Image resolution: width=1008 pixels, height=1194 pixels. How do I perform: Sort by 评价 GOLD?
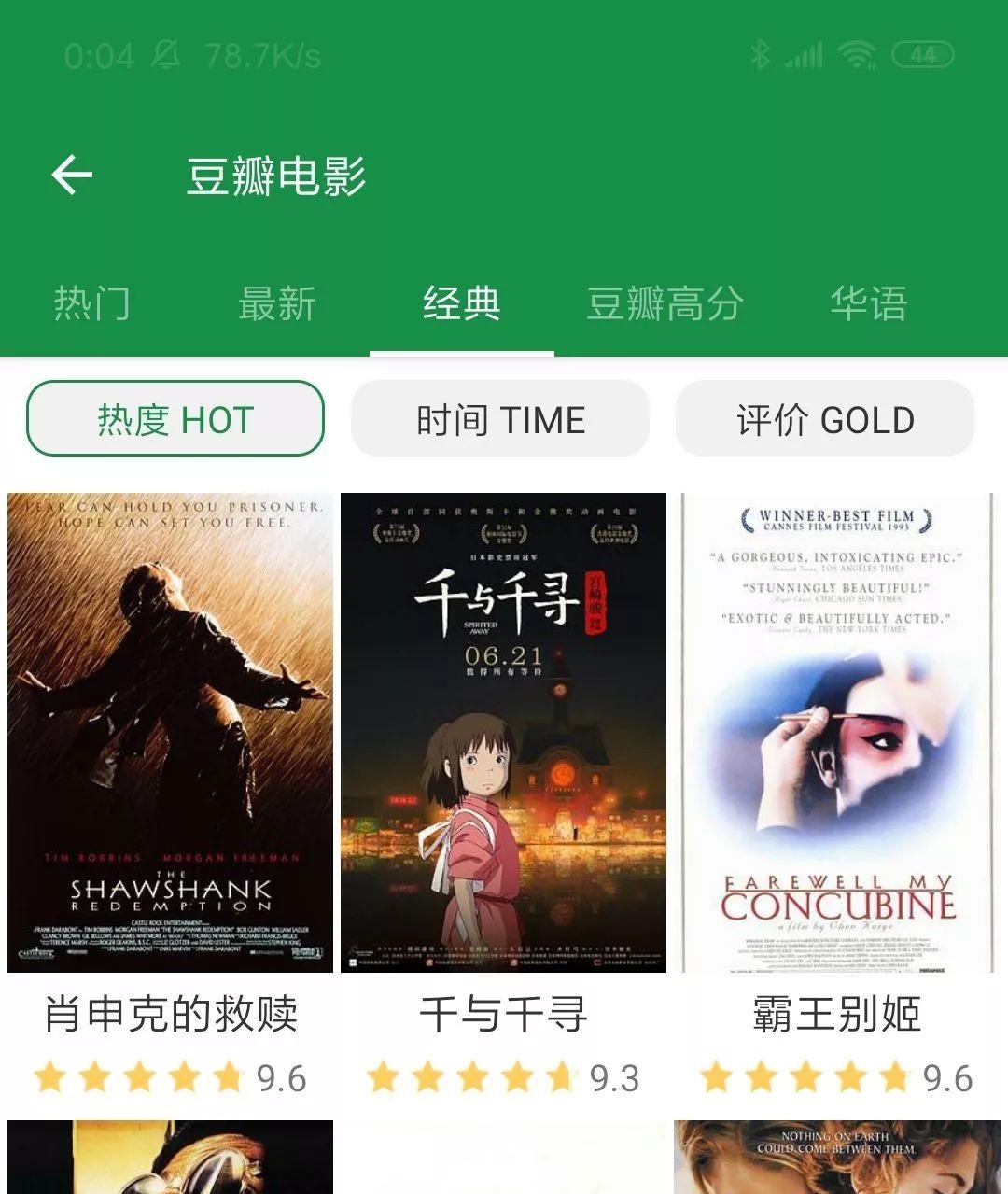(825, 419)
